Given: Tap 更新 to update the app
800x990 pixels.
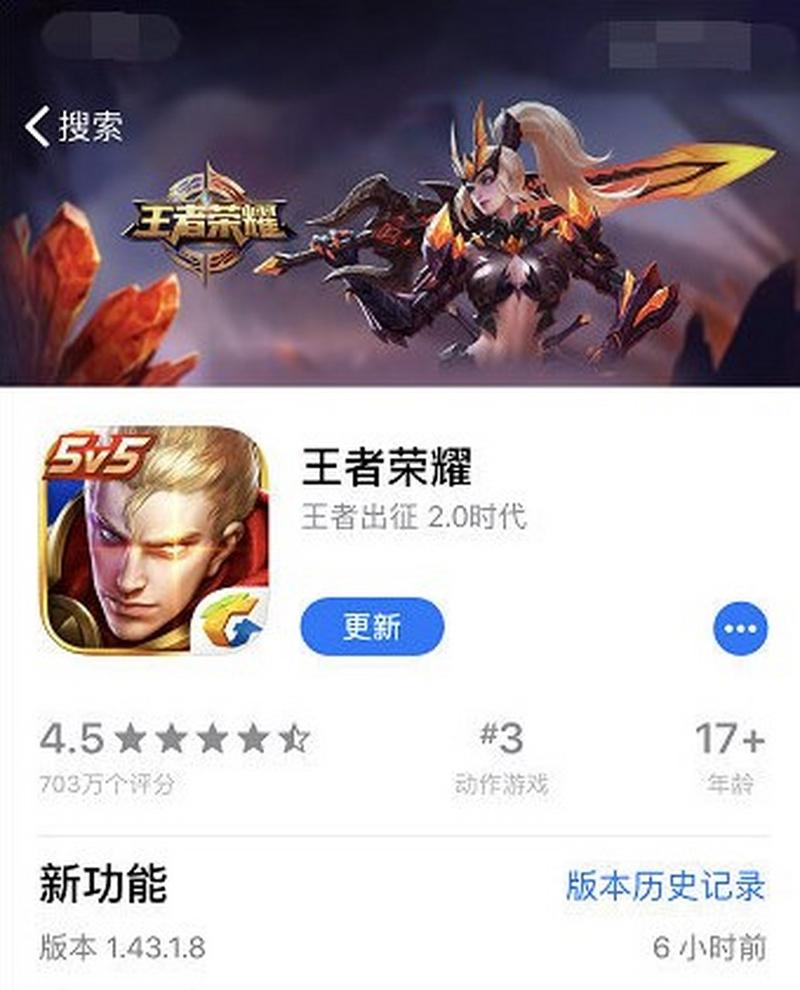Looking at the screenshot, I should click(x=371, y=626).
